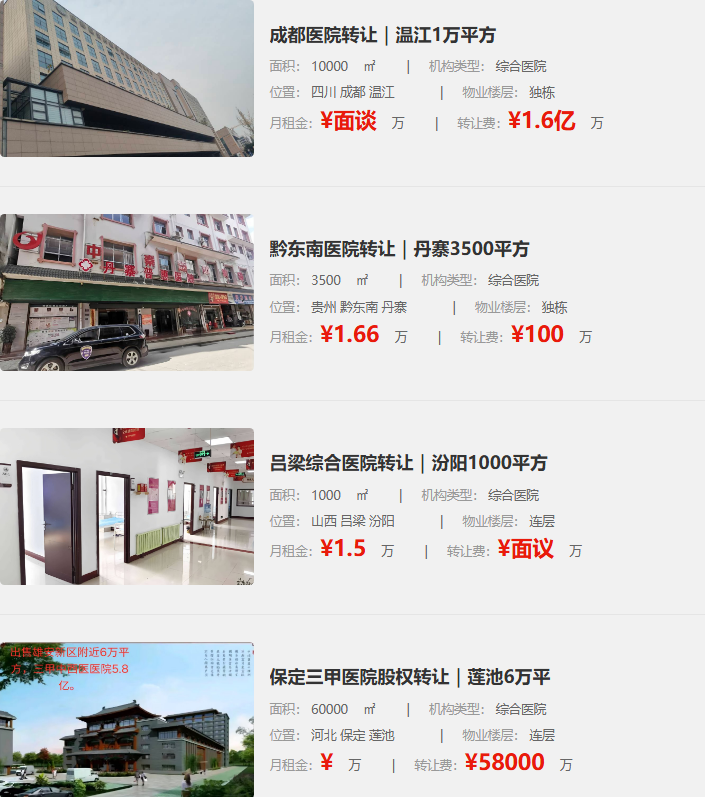View the 吕梁 hospital interior photo
The width and height of the screenshot is (705, 797).
tap(127, 506)
